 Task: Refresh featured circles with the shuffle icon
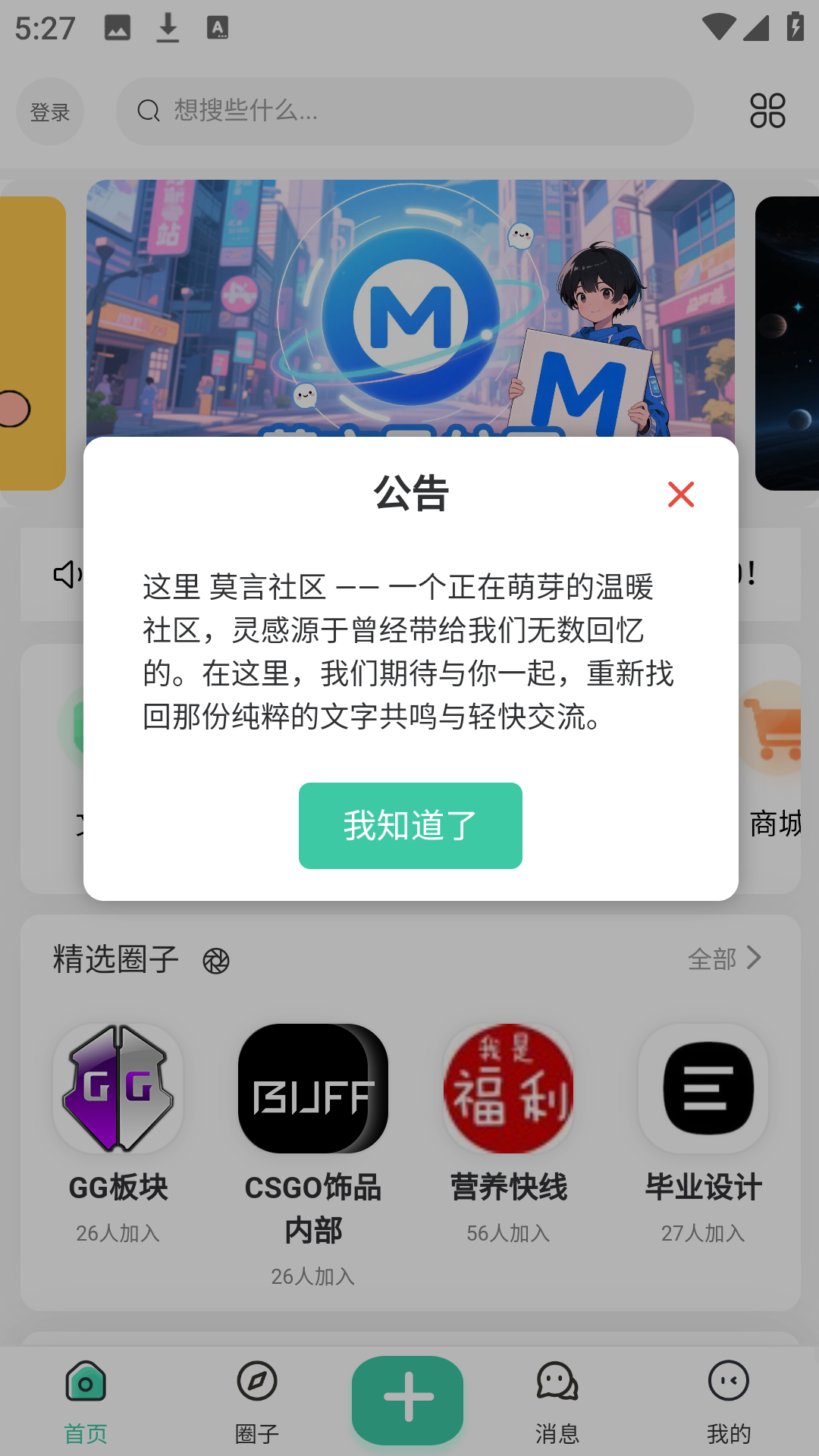(216, 961)
